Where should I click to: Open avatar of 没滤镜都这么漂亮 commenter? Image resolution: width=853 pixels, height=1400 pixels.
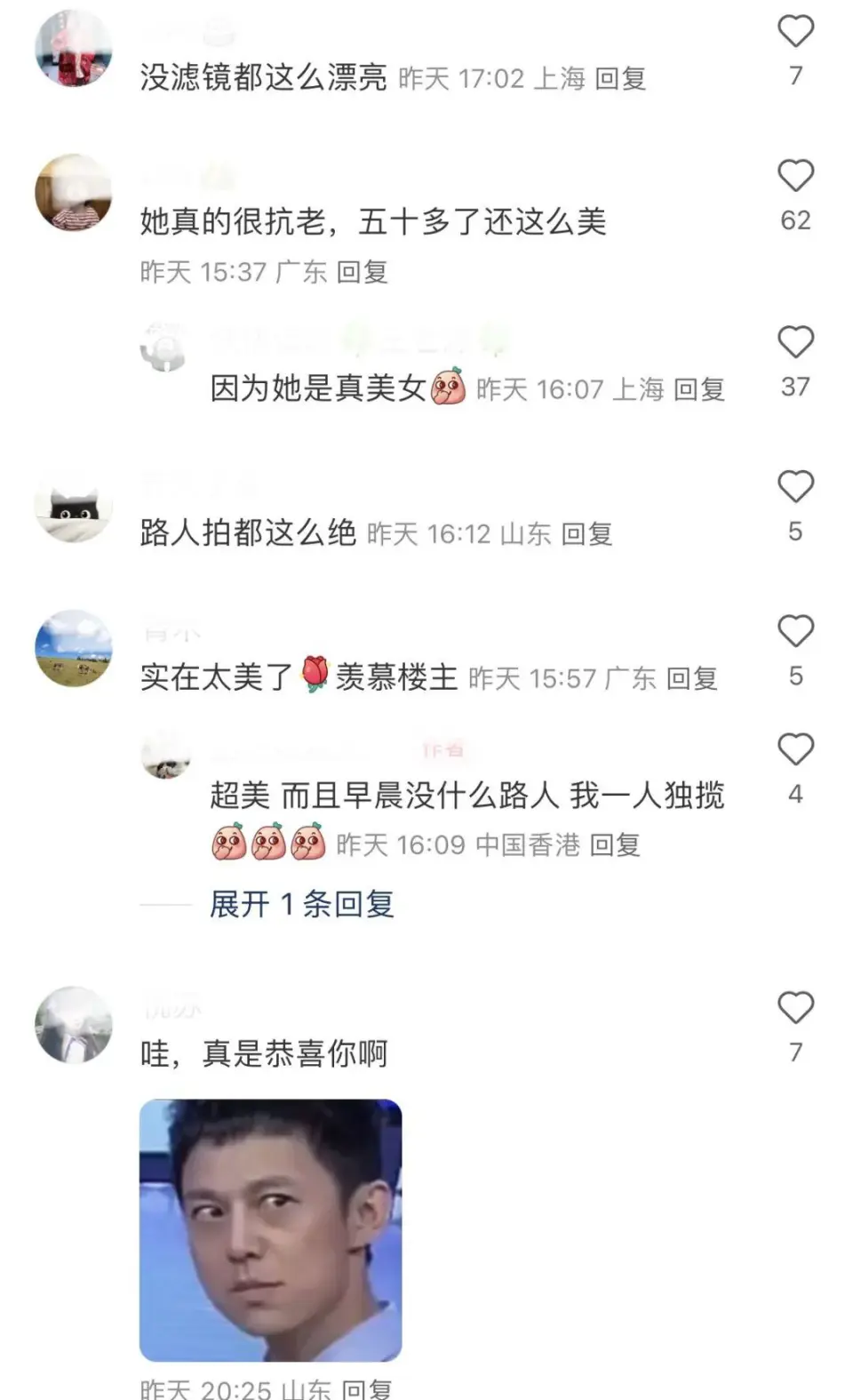tap(74, 48)
